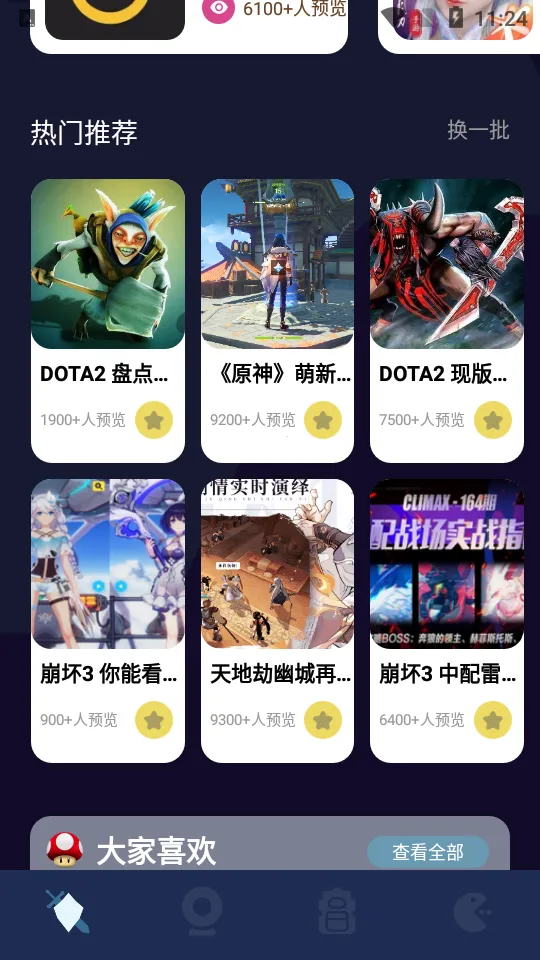The height and width of the screenshot is (960, 540).
Task: Favorite the 天地劫幽城再 card
Action: [323, 720]
